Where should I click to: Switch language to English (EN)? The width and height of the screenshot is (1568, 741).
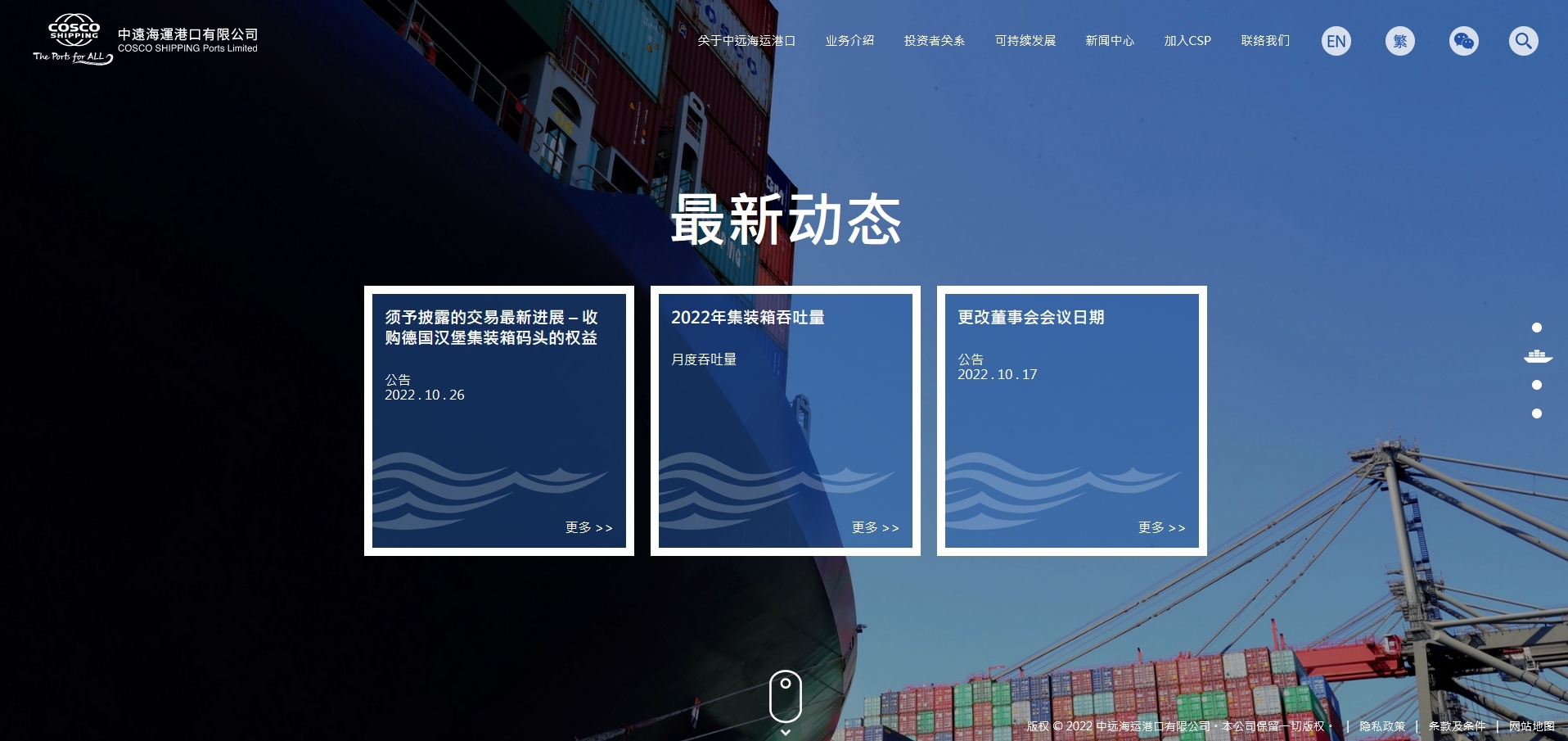1336,41
